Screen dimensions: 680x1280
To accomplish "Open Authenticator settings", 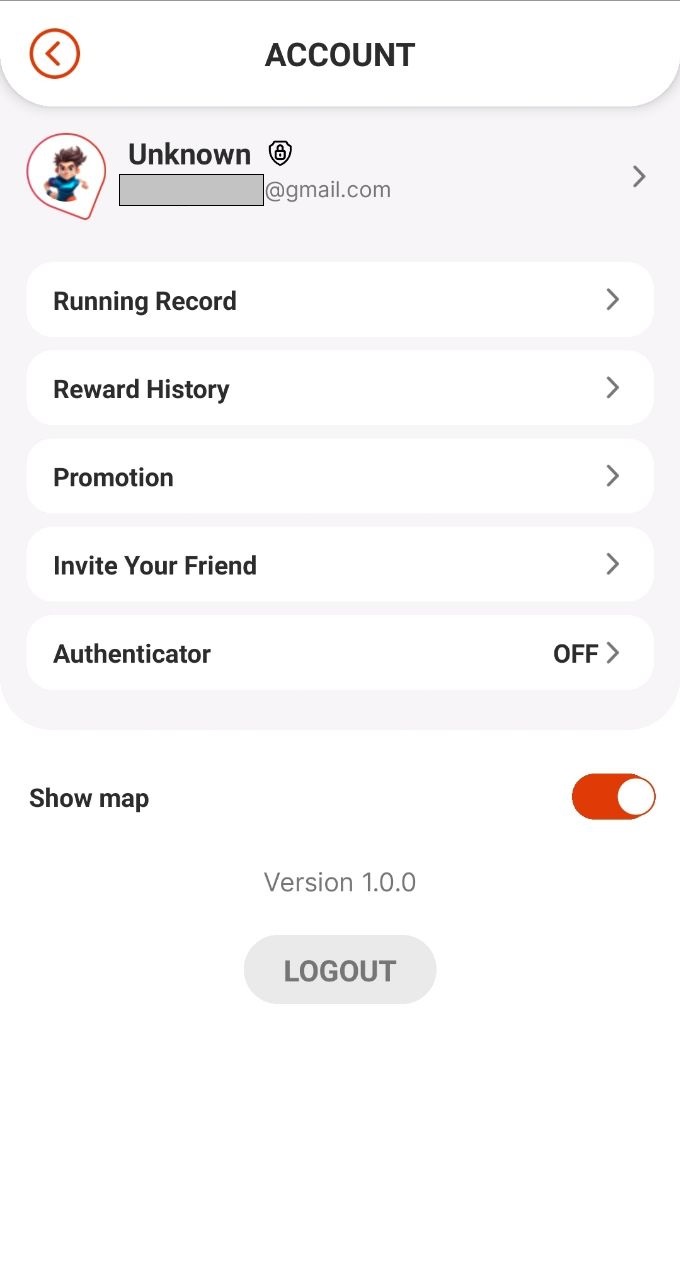I will [x=340, y=652].
